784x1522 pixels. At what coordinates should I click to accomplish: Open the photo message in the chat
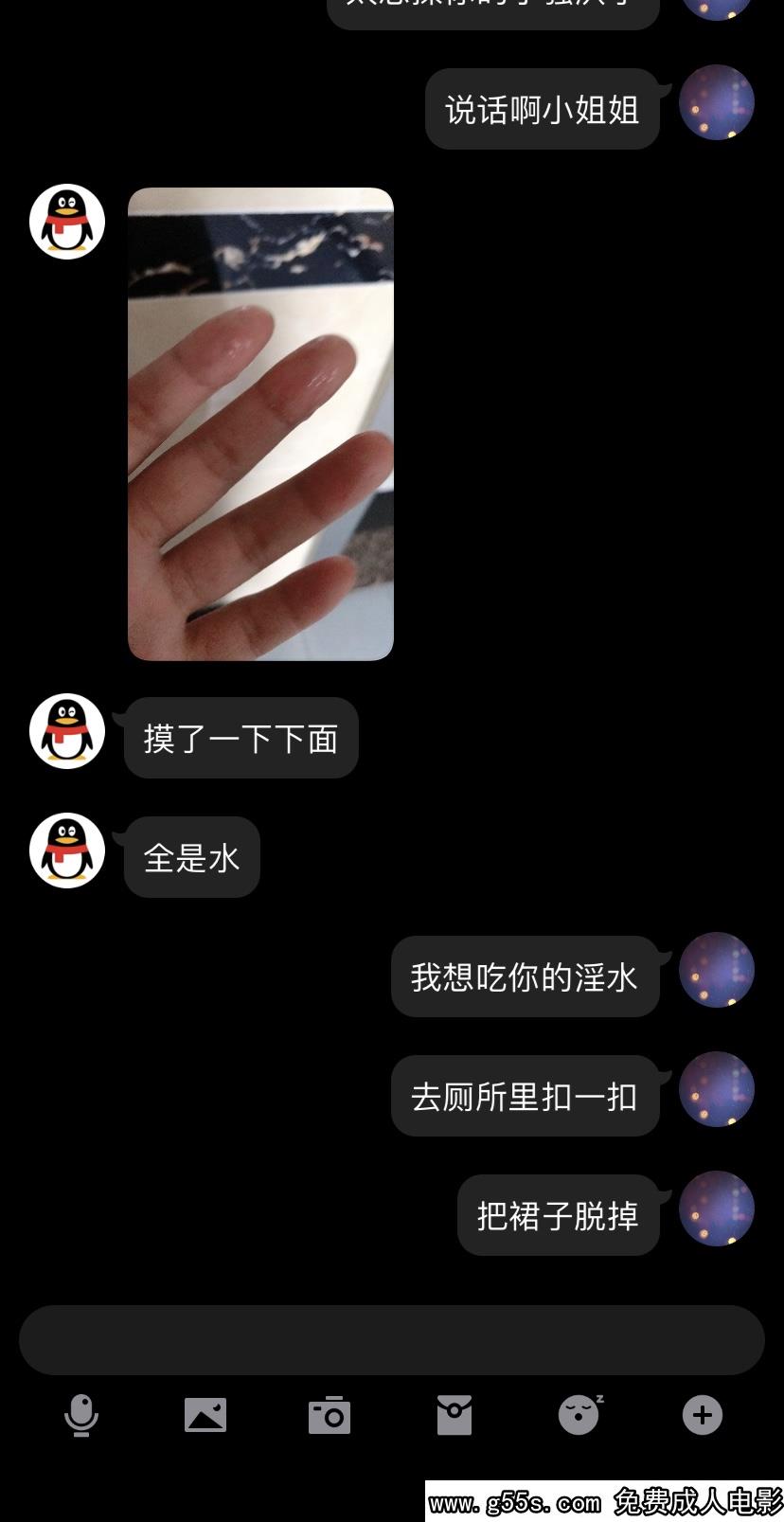click(x=260, y=423)
